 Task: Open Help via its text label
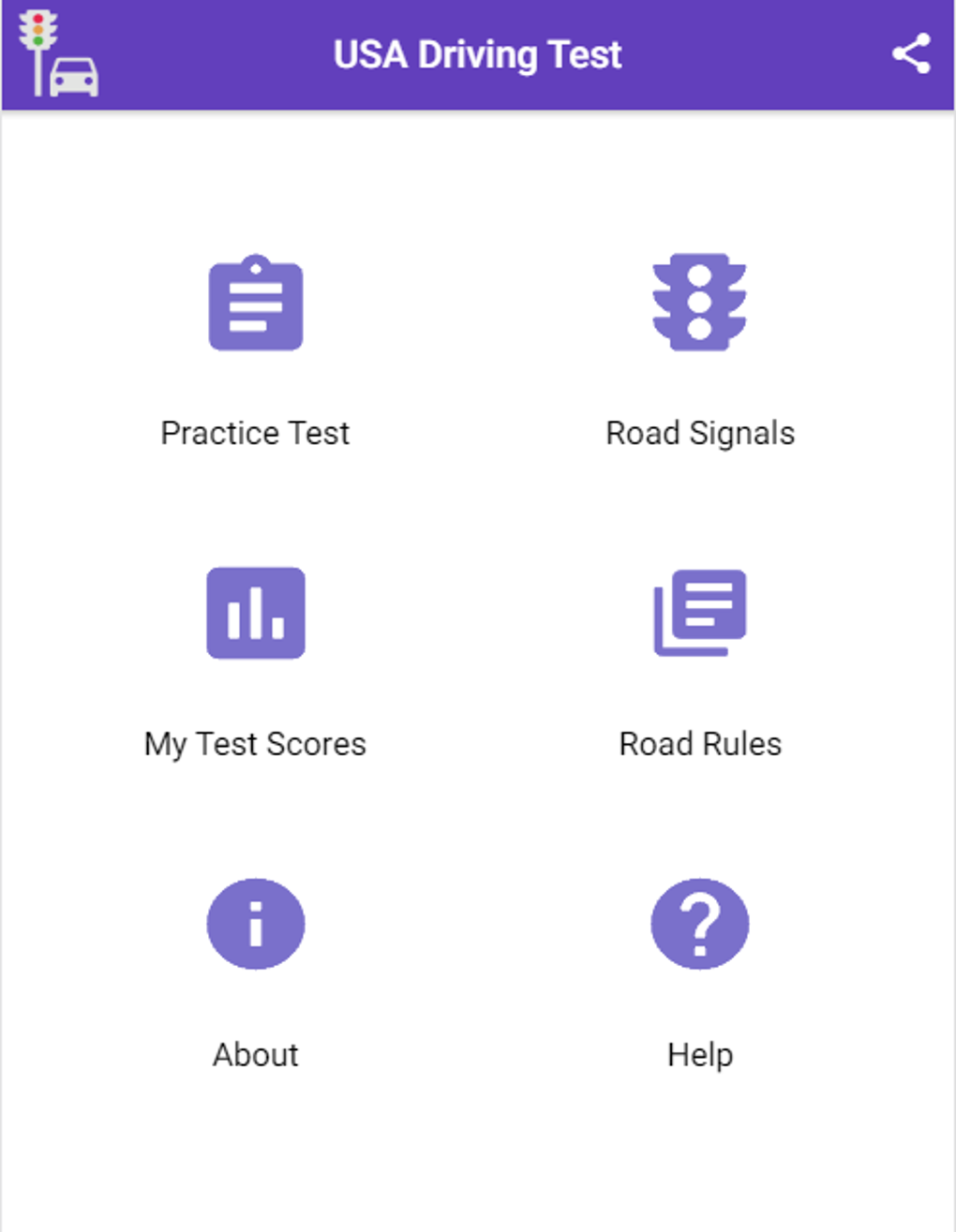699,1054
